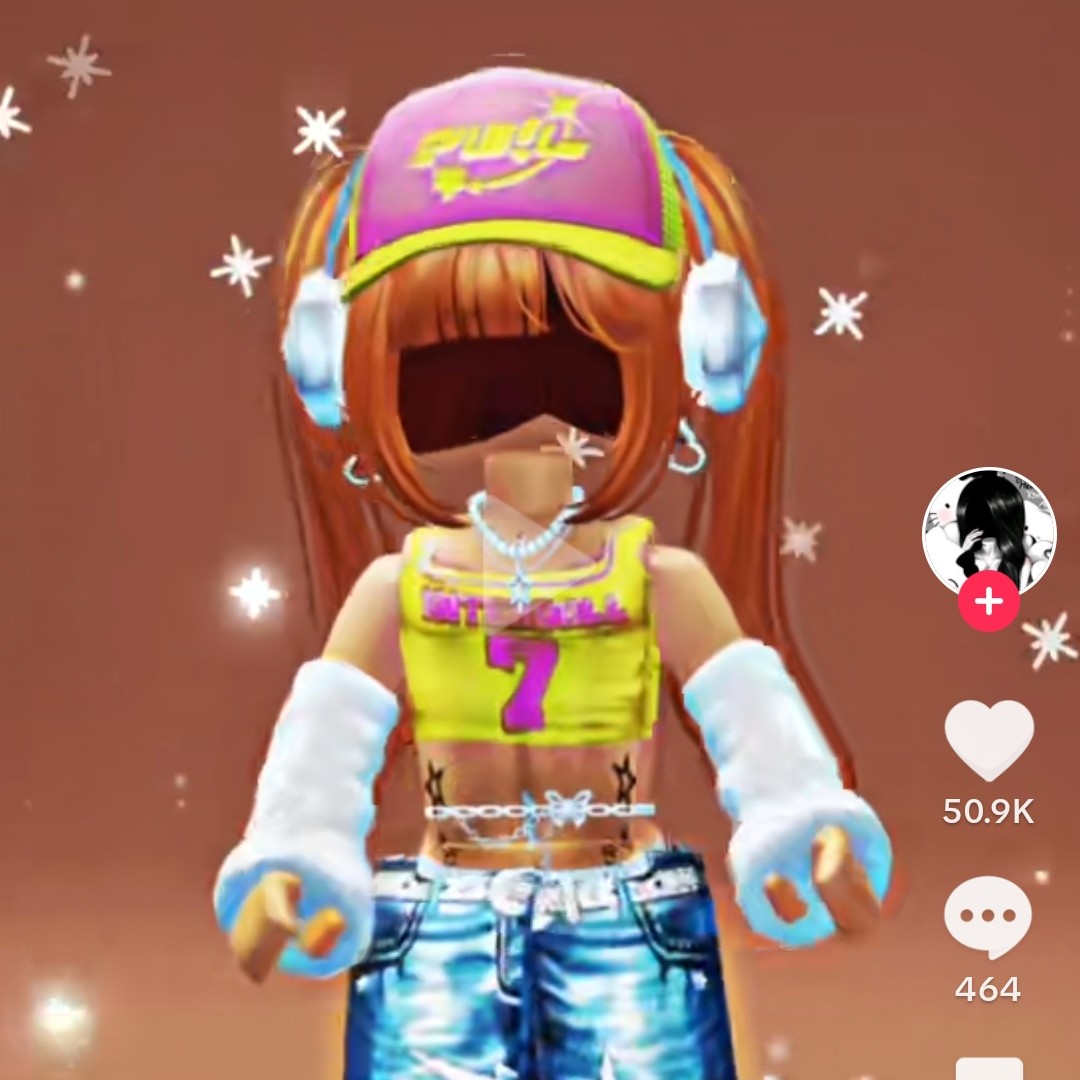Open the comments on this video
Image resolution: width=1080 pixels, height=1080 pixels.
pos(988,917)
